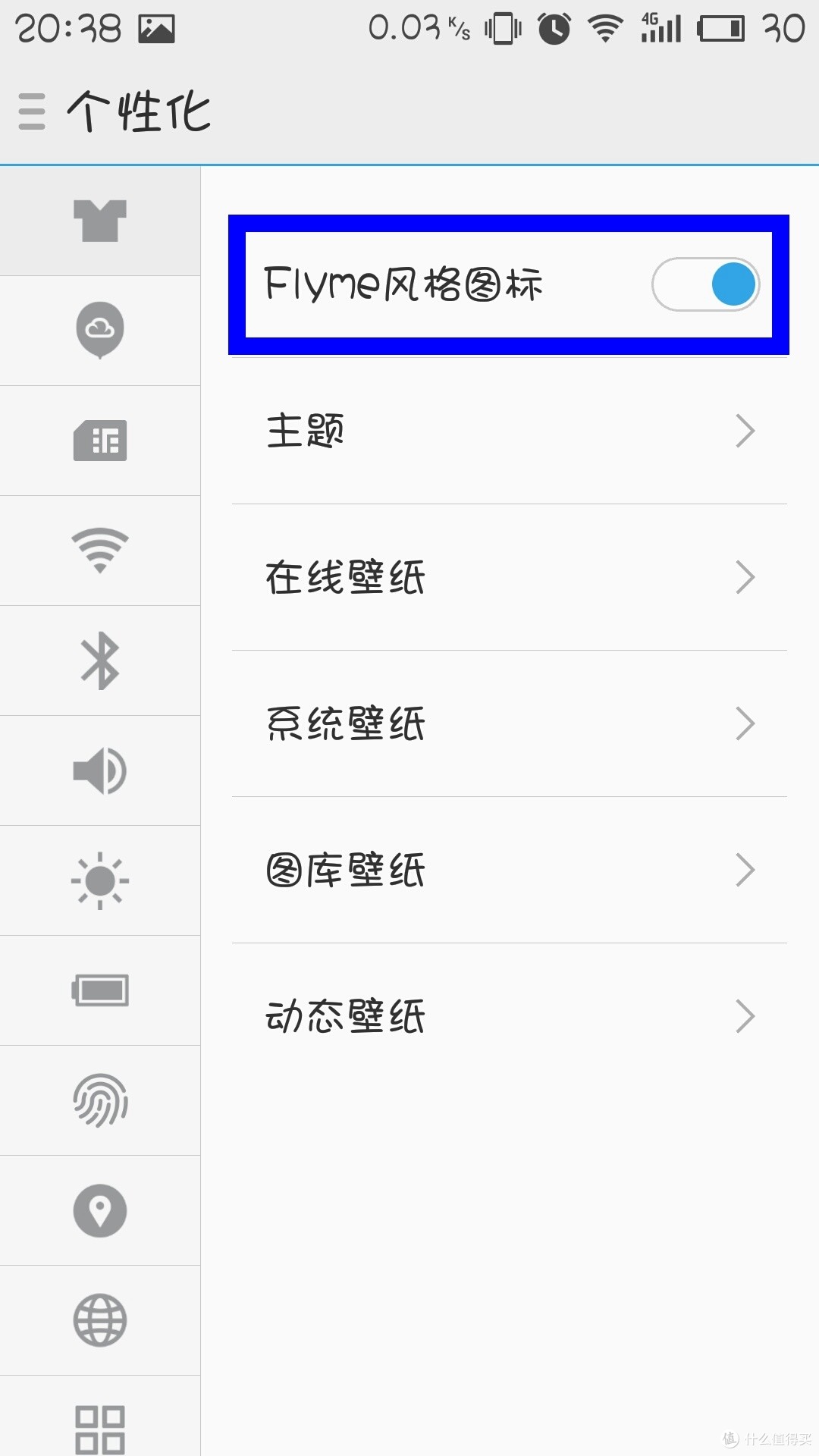Screen dimensions: 819x1456
Task: Select the cloud account sidebar icon
Action: [x=100, y=331]
